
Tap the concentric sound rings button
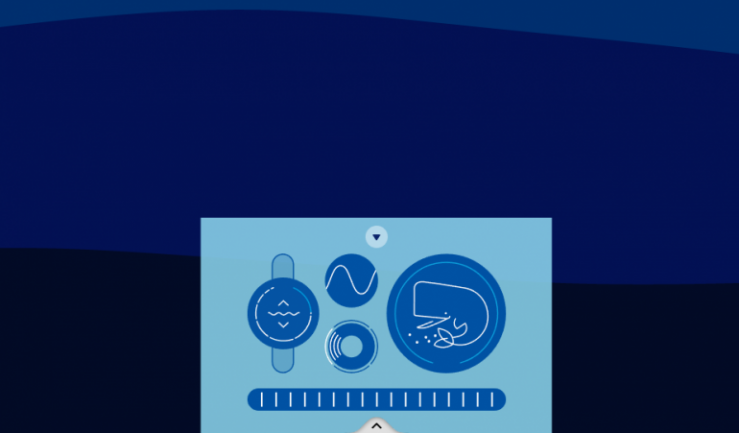[351, 346]
